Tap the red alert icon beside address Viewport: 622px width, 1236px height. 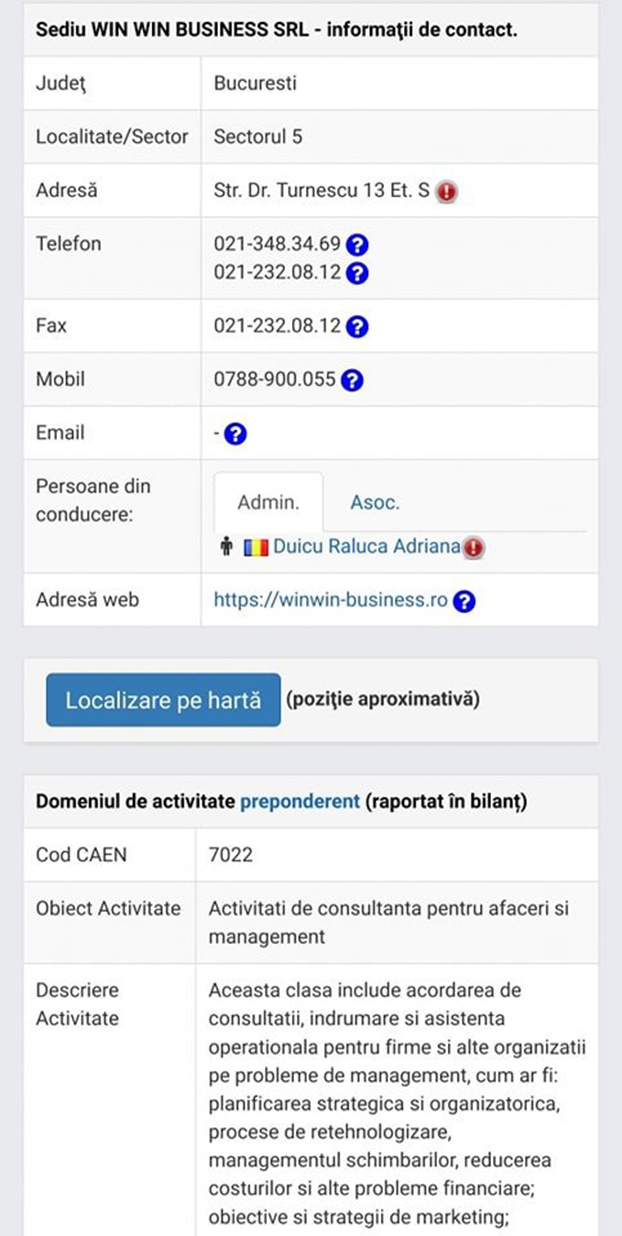coord(447,190)
